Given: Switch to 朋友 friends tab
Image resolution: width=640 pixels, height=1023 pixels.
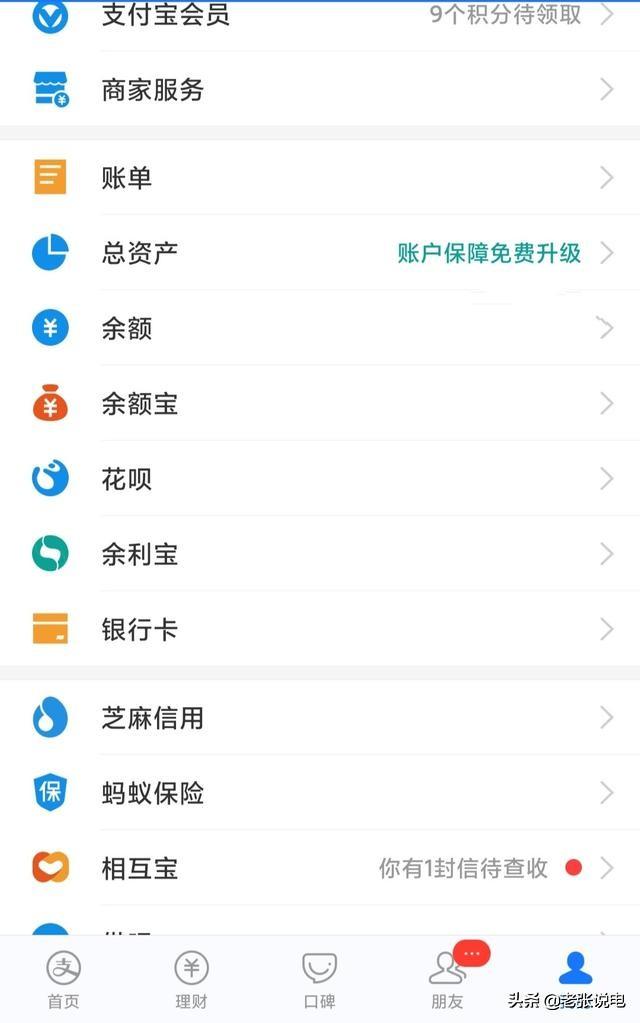Looking at the screenshot, I should (447, 978).
